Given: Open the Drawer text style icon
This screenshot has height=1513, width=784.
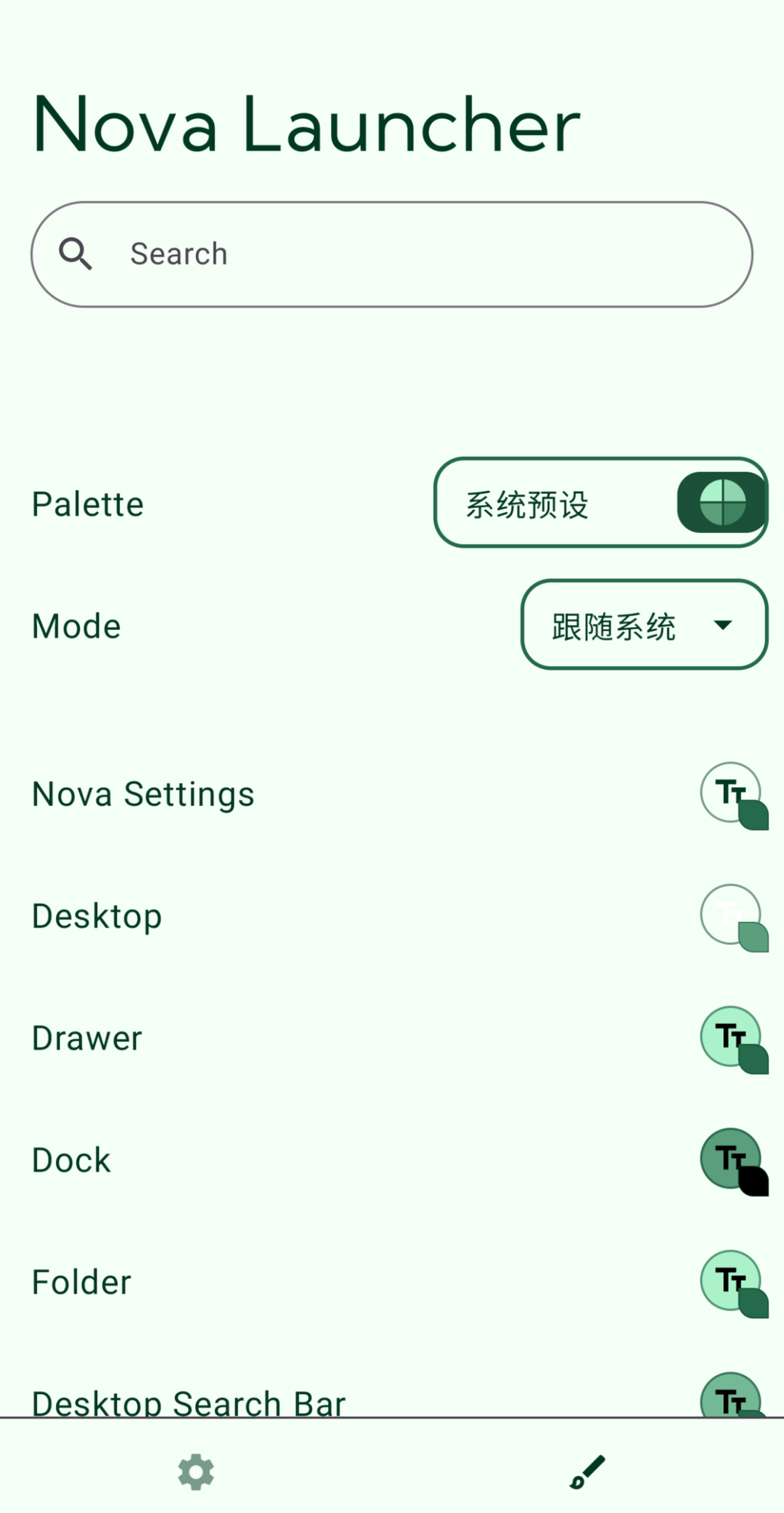Looking at the screenshot, I should coord(732,1037).
